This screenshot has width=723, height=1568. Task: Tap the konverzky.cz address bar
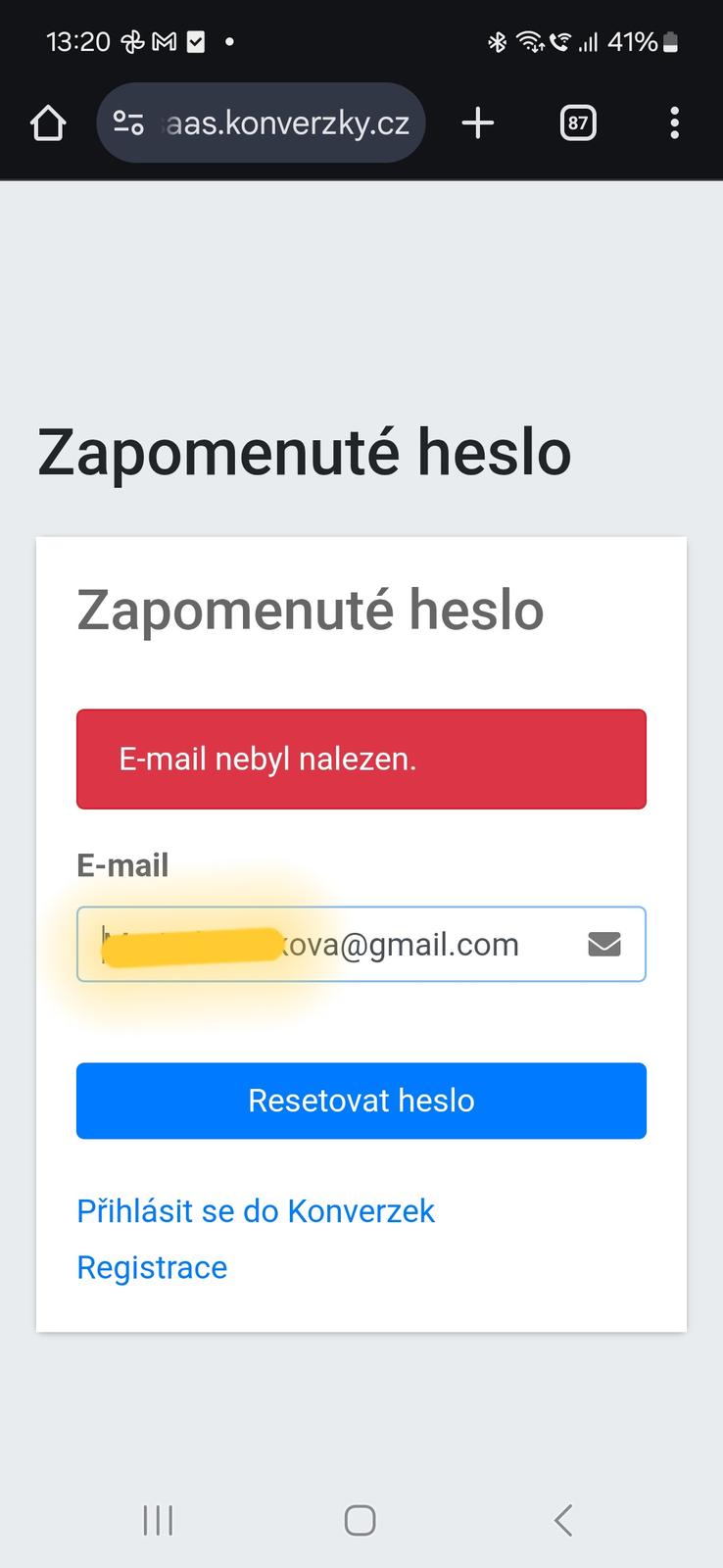point(284,123)
